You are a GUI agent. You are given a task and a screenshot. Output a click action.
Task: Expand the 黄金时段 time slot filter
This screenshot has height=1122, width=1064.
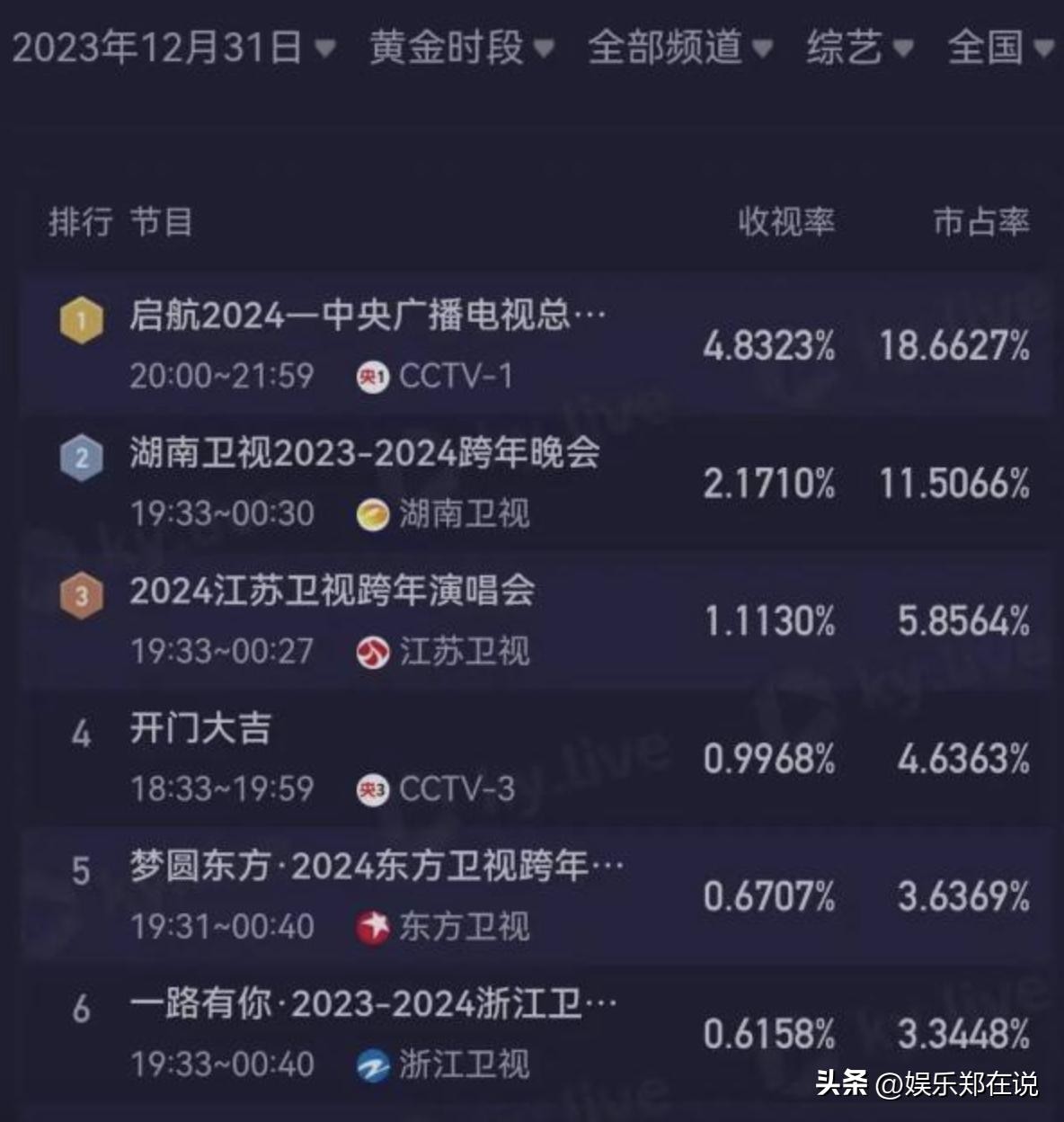coord(461,47)
